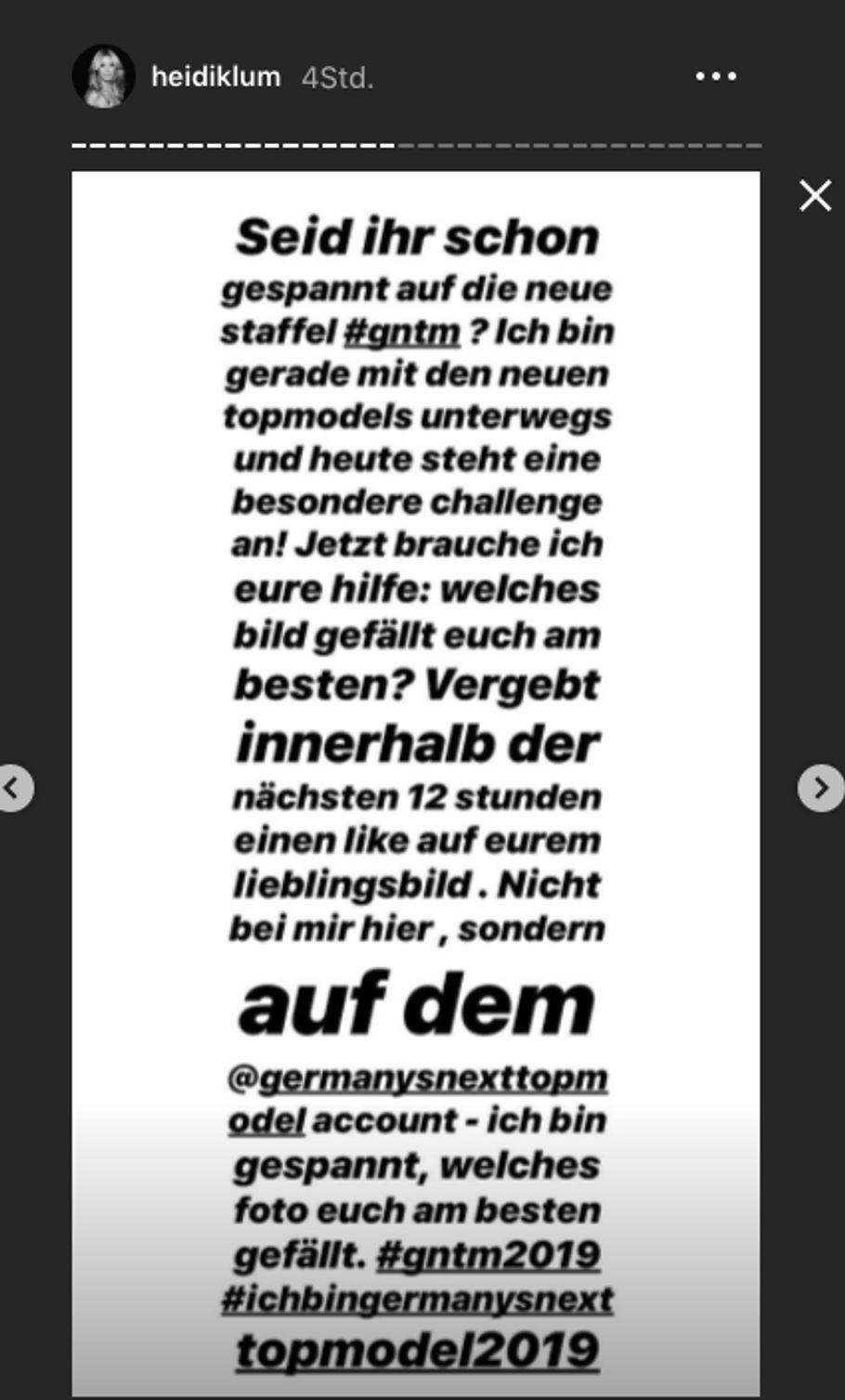Screen dimensions: 845x1400
Task: Skip to the next story
Action: tap(821, 789)
